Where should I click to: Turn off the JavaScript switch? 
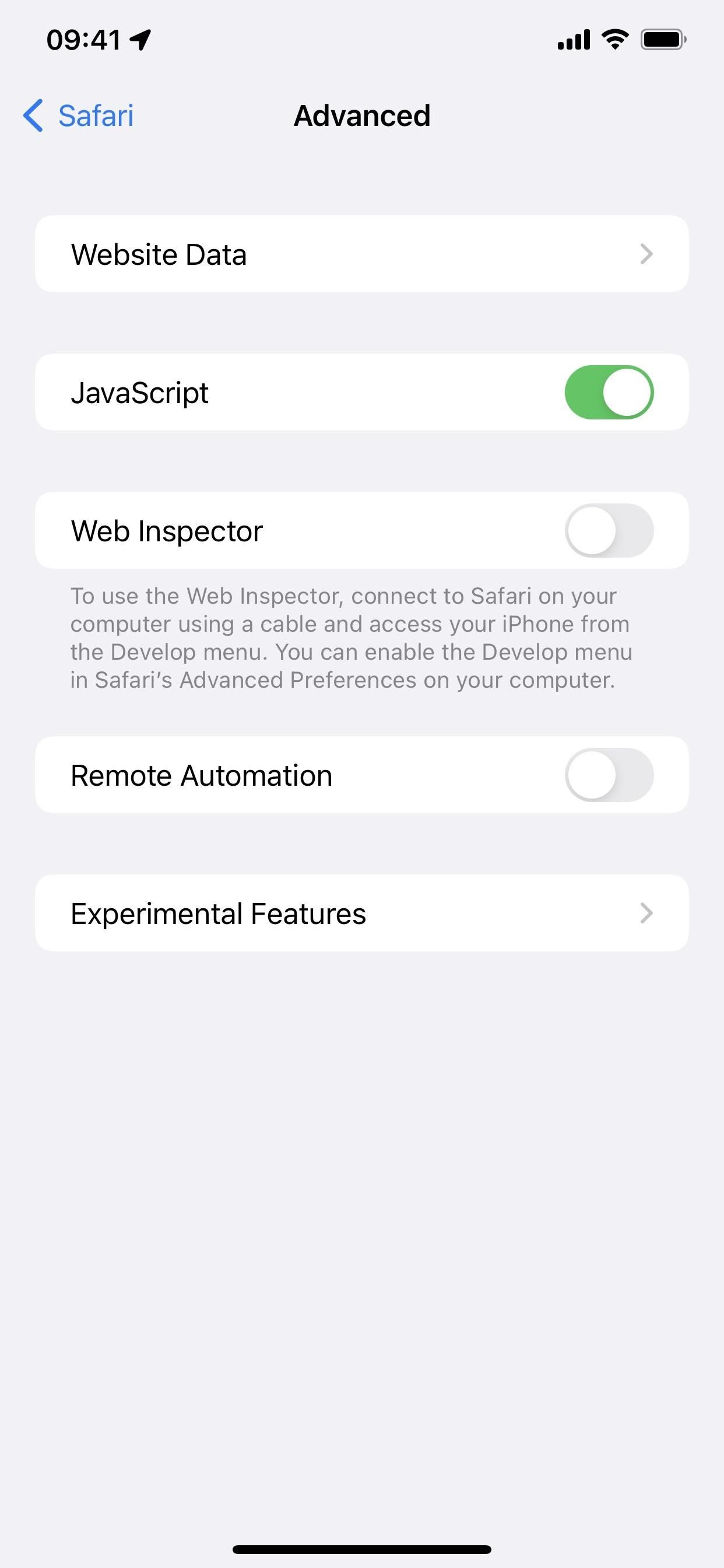[609, 392]
